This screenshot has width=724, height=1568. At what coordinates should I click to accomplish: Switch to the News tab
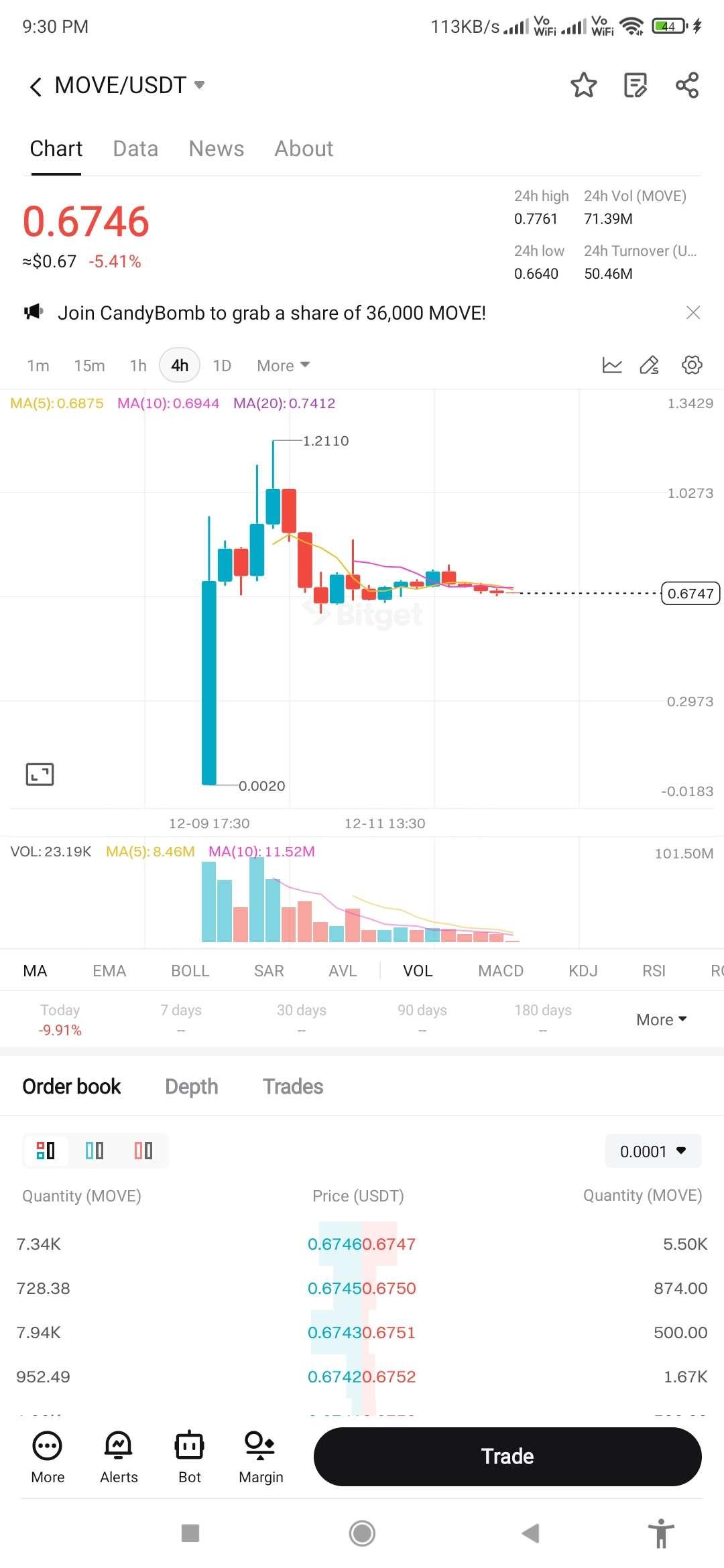[216, 149]
